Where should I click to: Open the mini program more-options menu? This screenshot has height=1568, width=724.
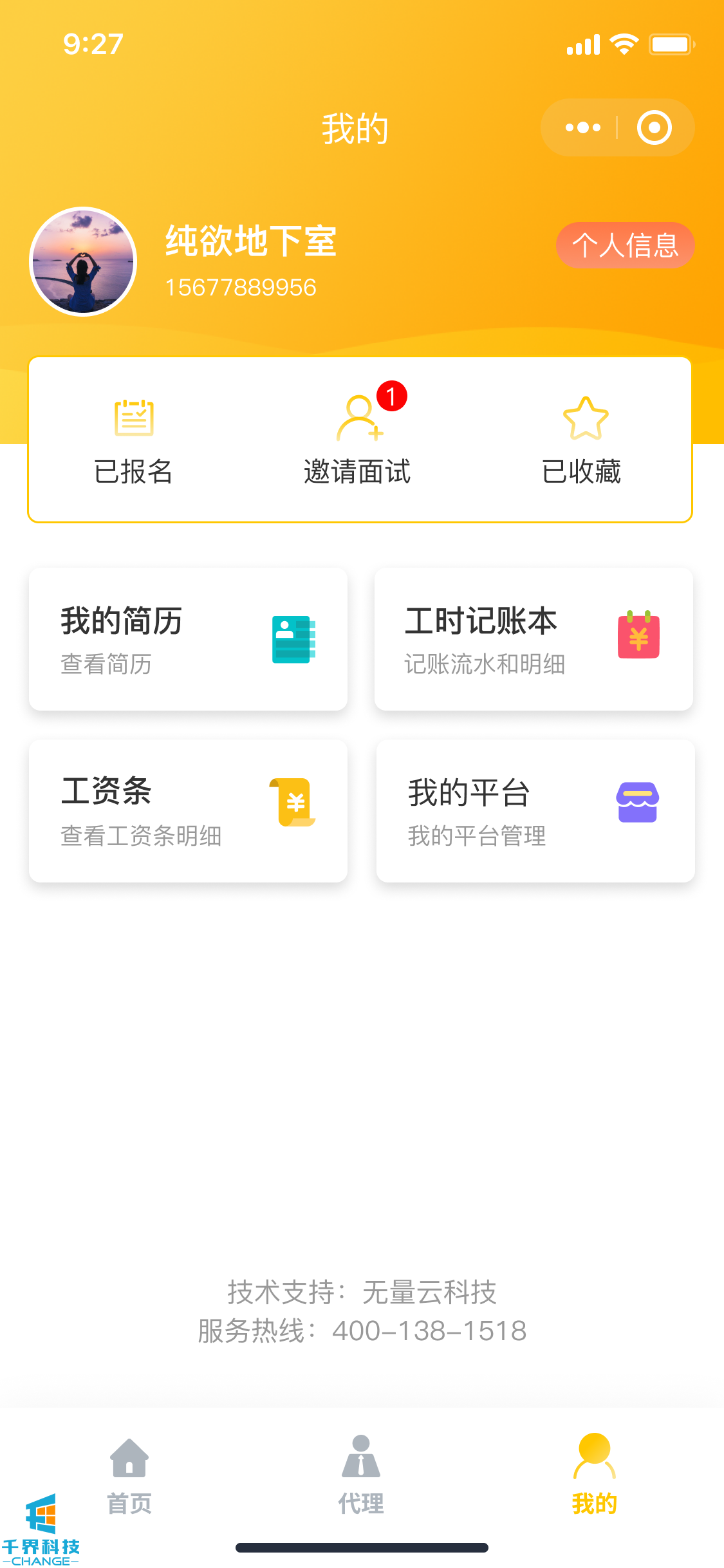[582, 127]
